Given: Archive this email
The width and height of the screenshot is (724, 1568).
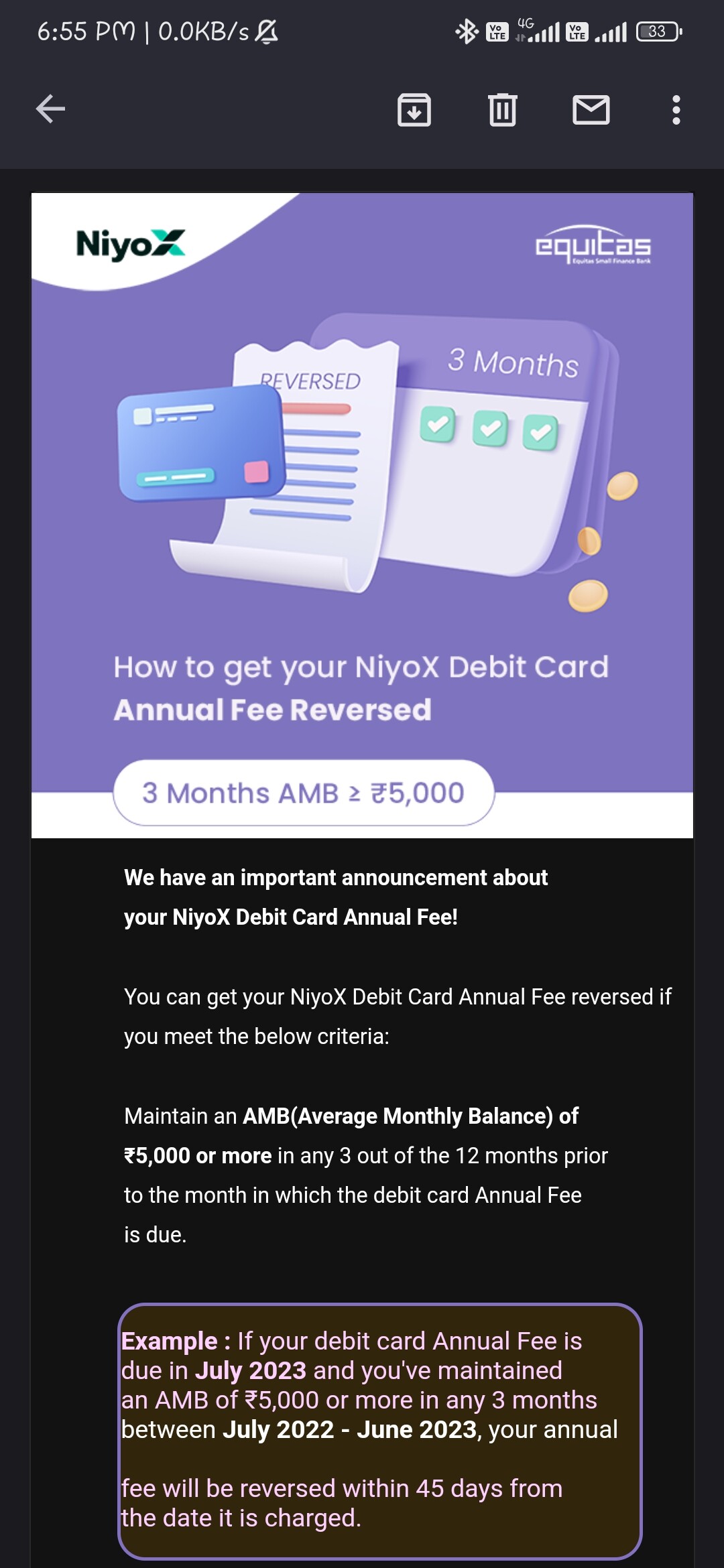Looking at the screenshot, I should 414,110.
